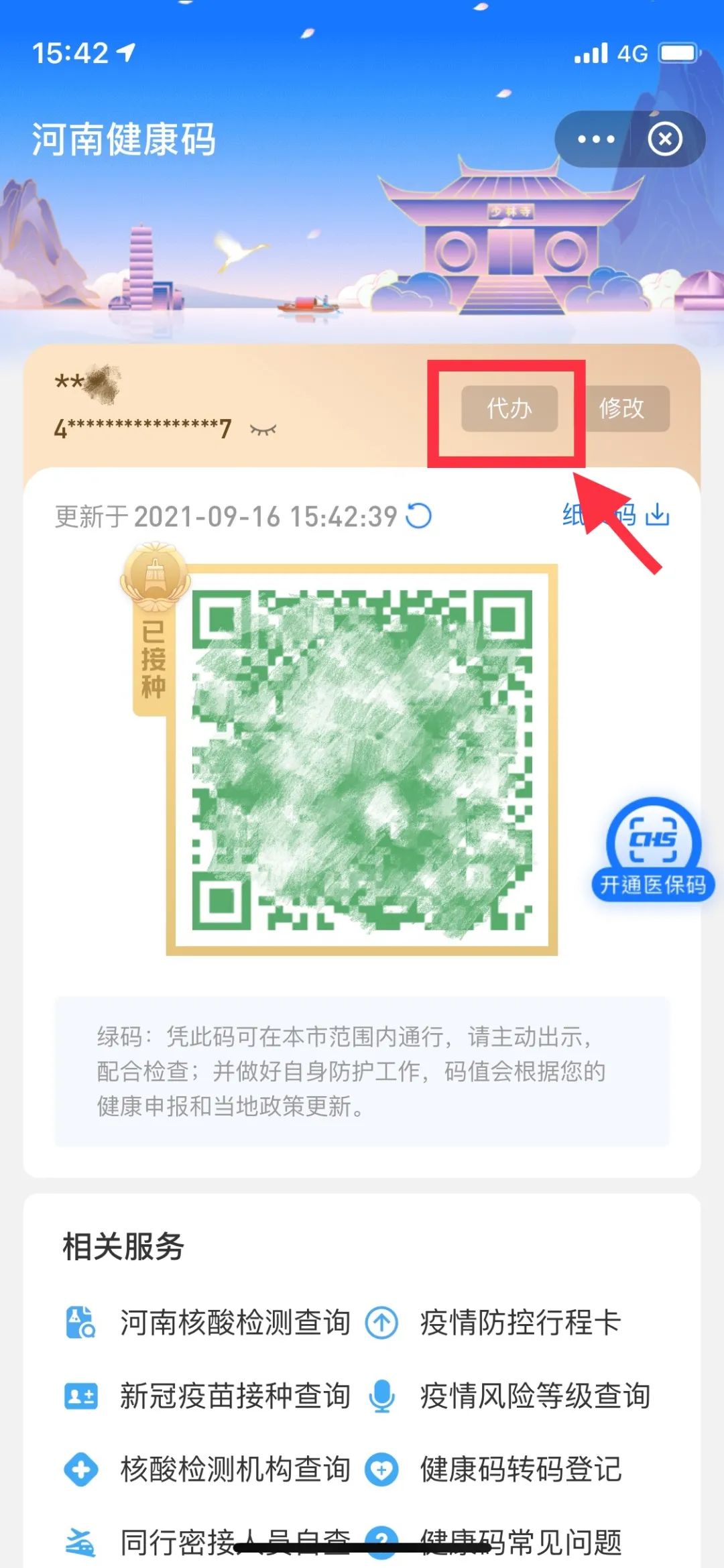Screen dimensions: 724x1568
Task: Open 河南核酸检测查询 service
Action: (233, 1323)
